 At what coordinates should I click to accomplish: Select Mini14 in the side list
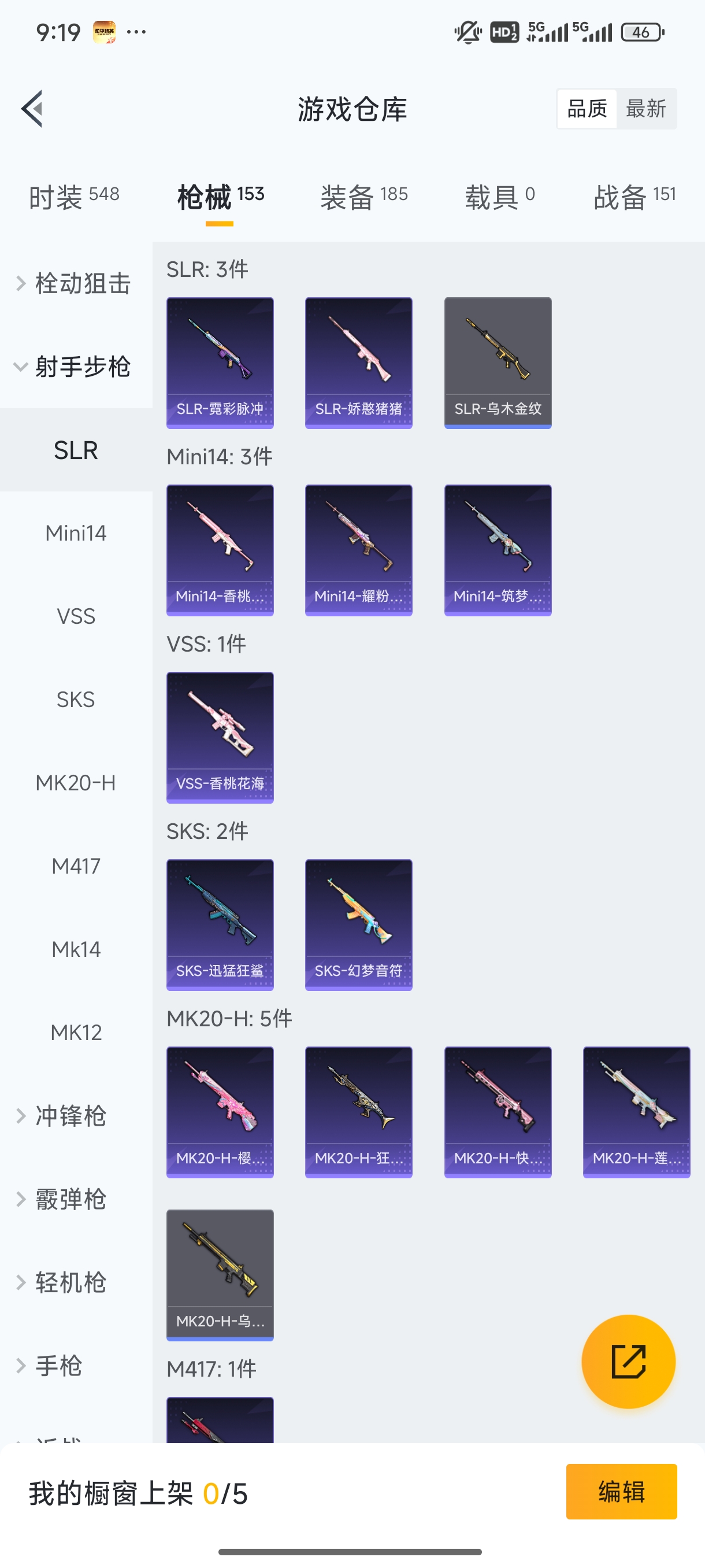click(76, 533)
